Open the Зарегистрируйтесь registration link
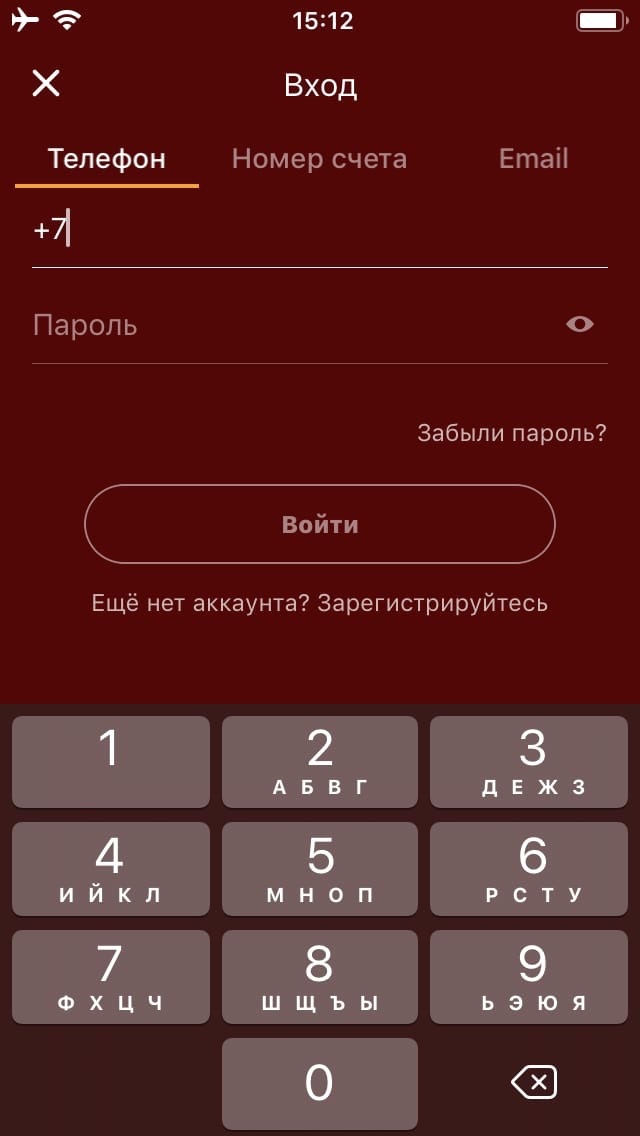 coord(433,603)
